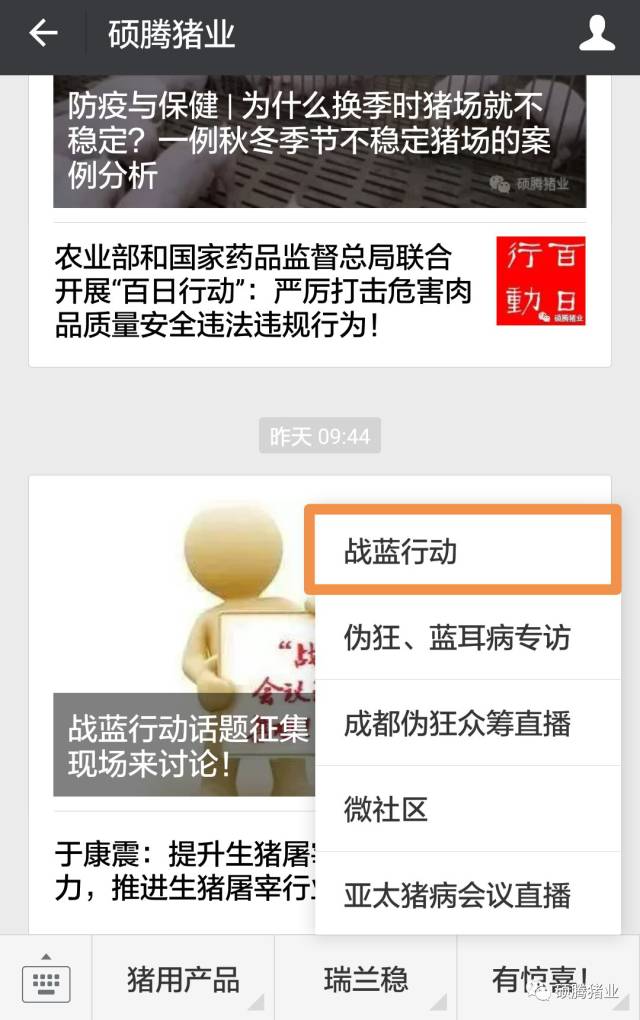
Task: Switch to keyboard input mode
Action: click(46, 979)
